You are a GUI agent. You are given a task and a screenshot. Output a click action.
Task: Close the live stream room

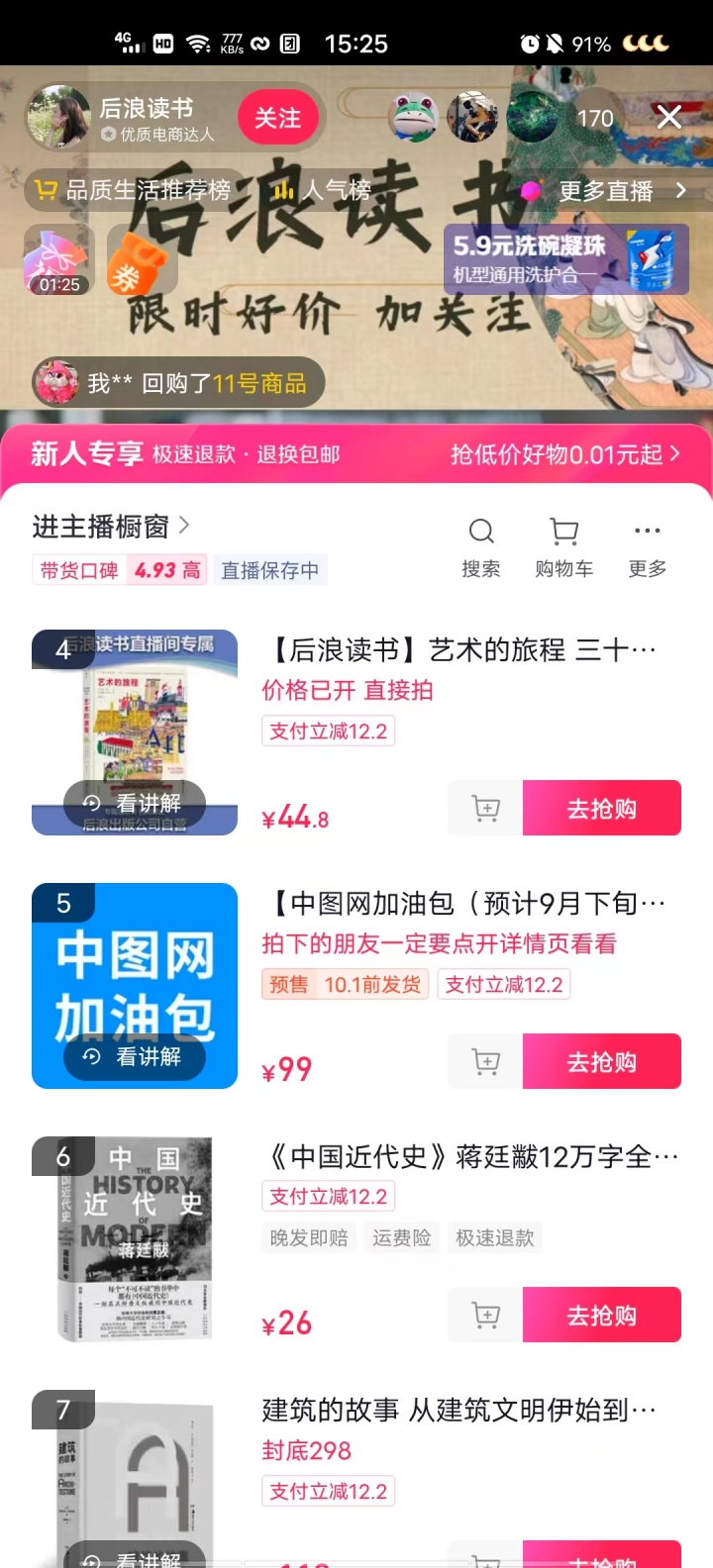tap(669, 118)
